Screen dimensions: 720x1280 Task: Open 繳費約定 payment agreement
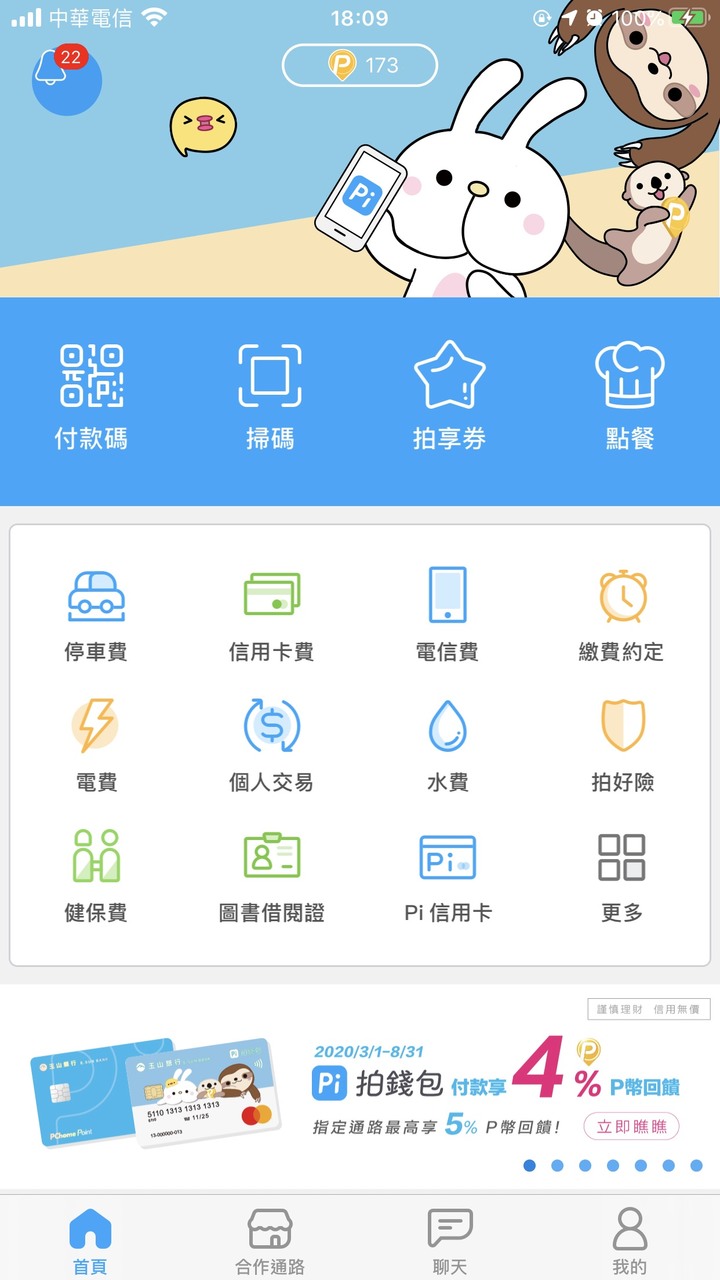coord(621,615)
